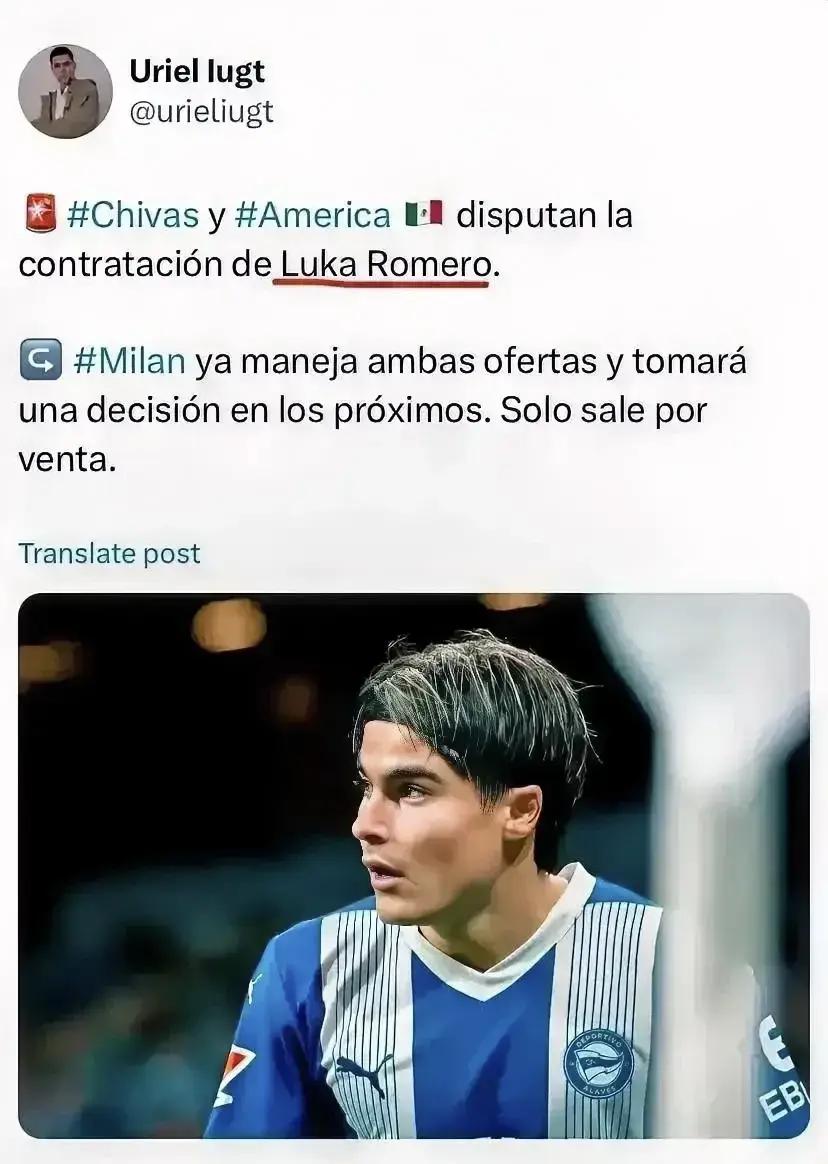This screenshot has width=828, height=1164.
Task: View the @urieliugt account profile
Action: tap(201, 110)
